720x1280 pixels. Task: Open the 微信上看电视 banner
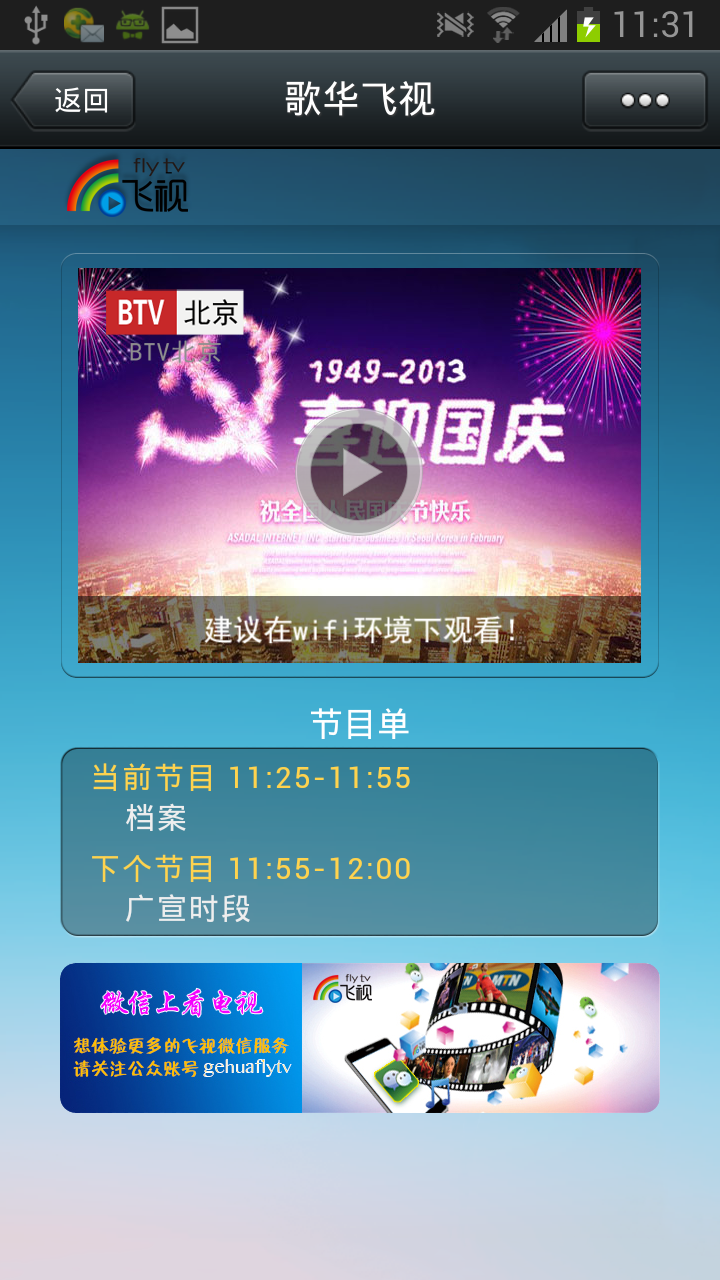[359, 1038]
